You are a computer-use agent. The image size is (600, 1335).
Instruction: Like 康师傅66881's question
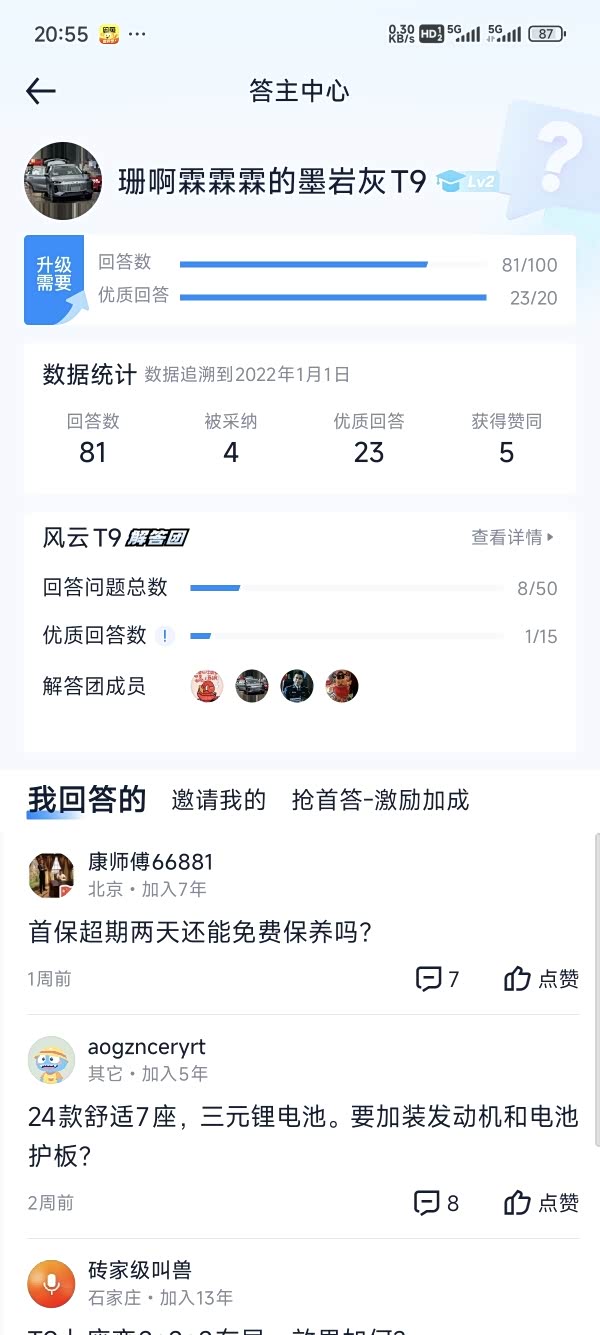click(x=541, y=978)
